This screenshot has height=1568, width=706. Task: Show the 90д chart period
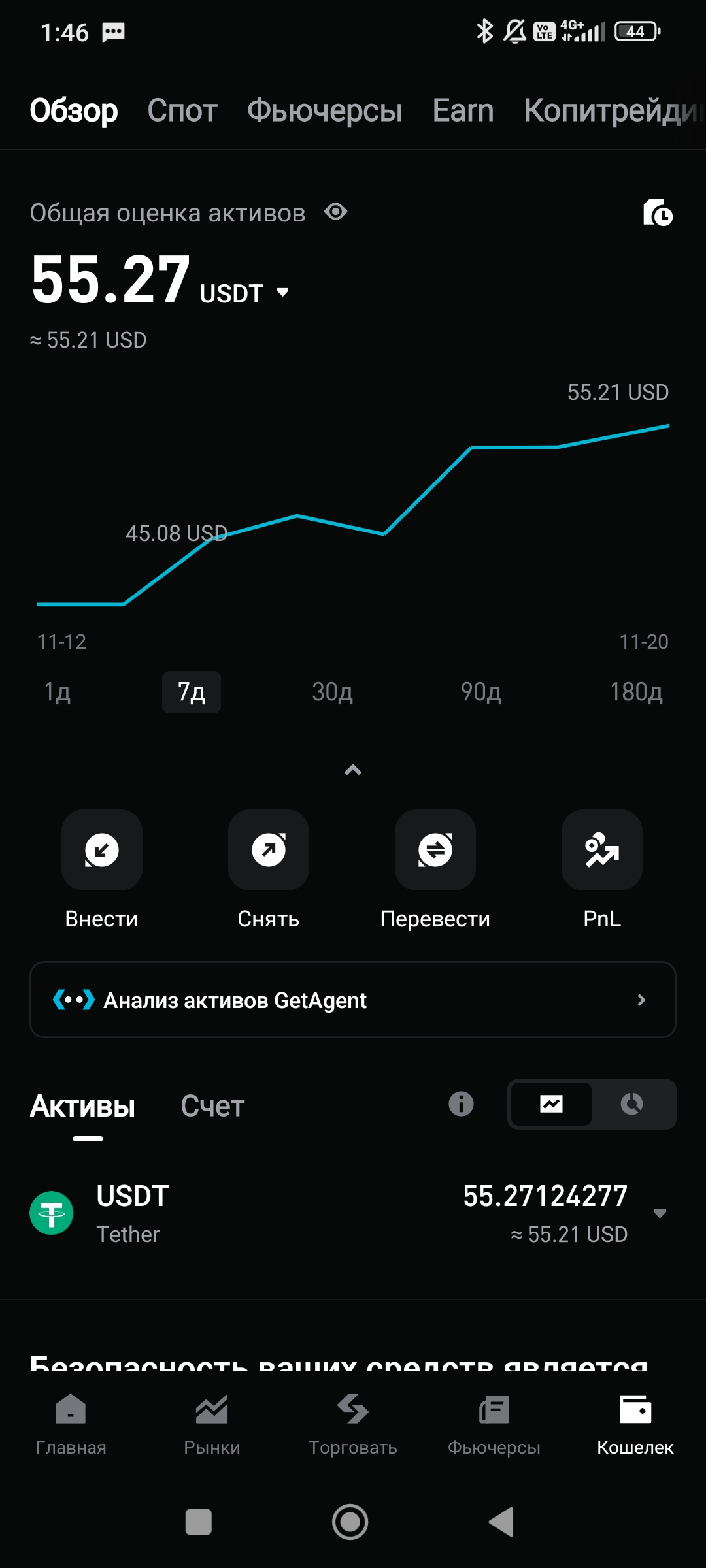(480, 692)
